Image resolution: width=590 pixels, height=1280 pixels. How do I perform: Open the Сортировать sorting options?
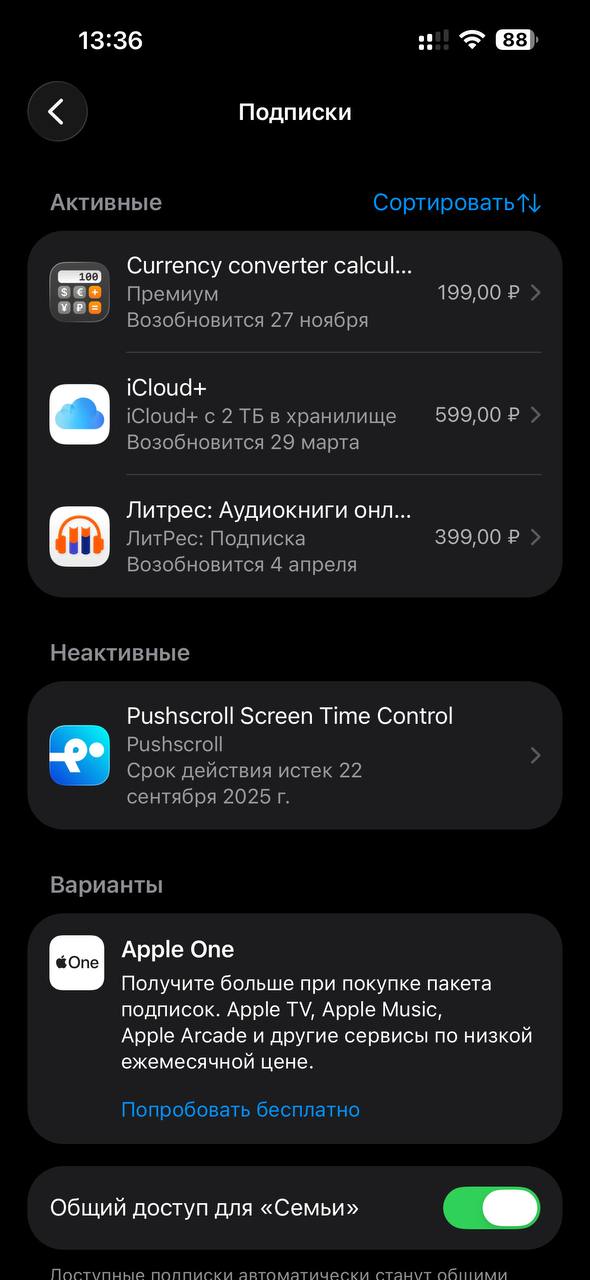point(457,202)
